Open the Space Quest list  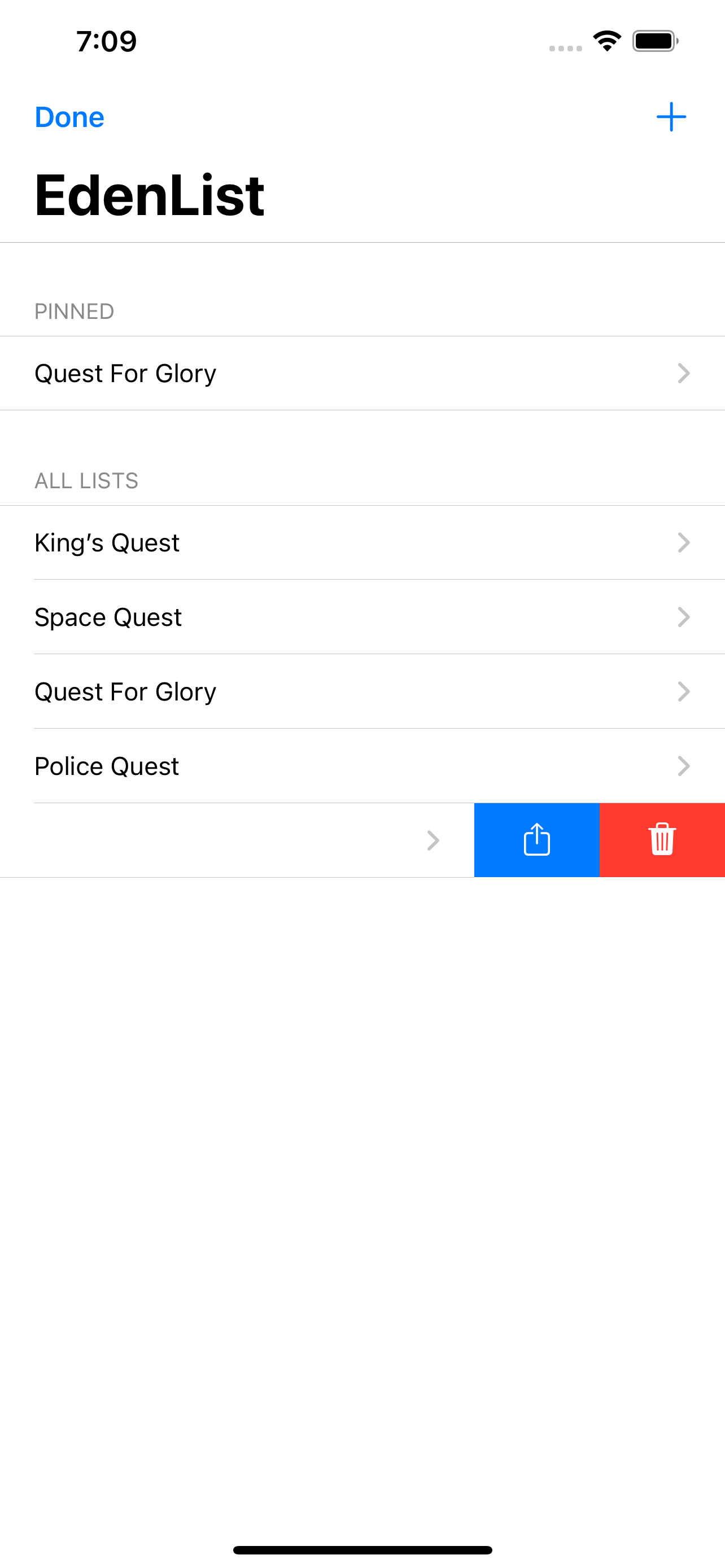(x=362, y=616)
